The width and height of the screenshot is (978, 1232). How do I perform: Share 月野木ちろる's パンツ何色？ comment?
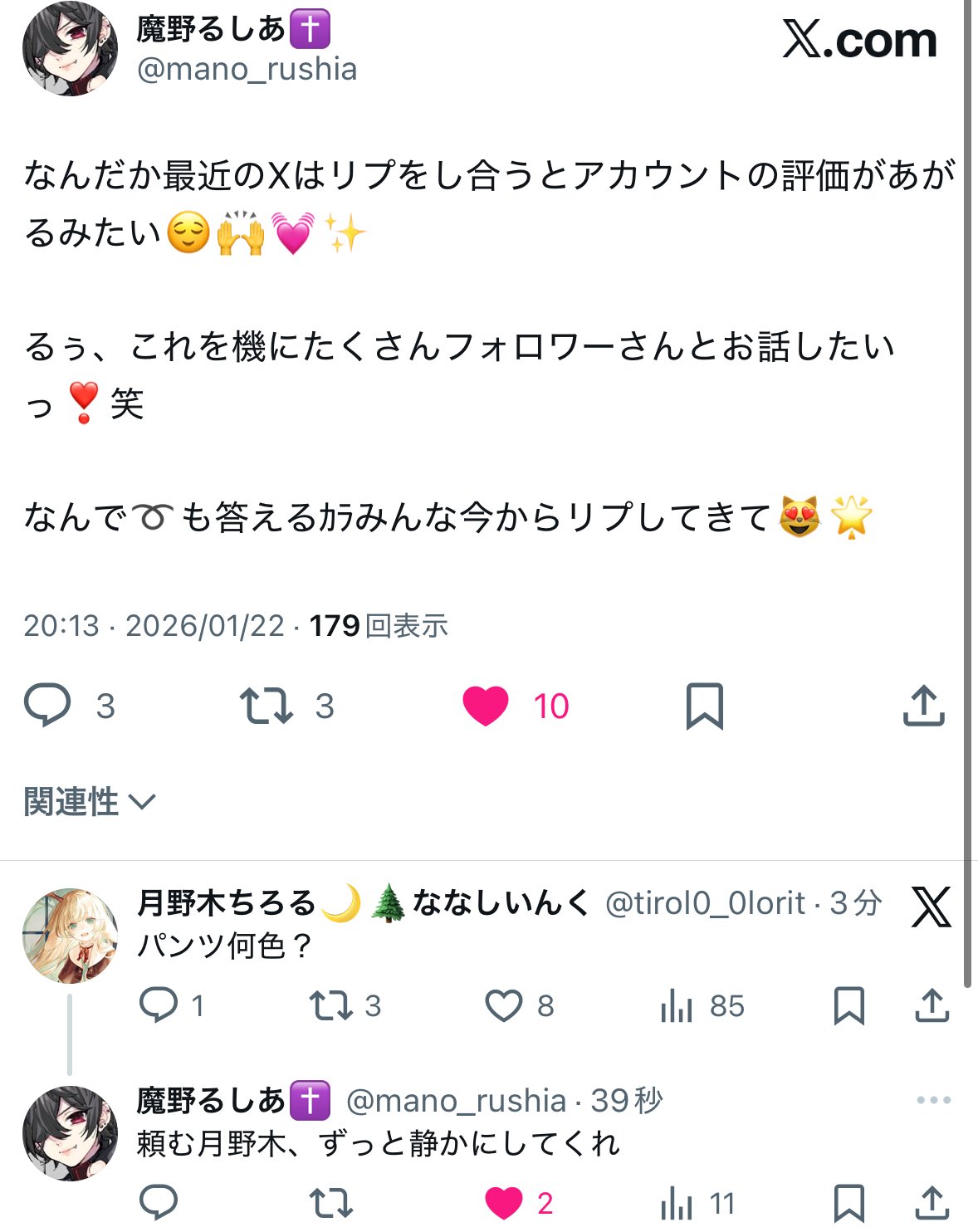coord(932,1005)
